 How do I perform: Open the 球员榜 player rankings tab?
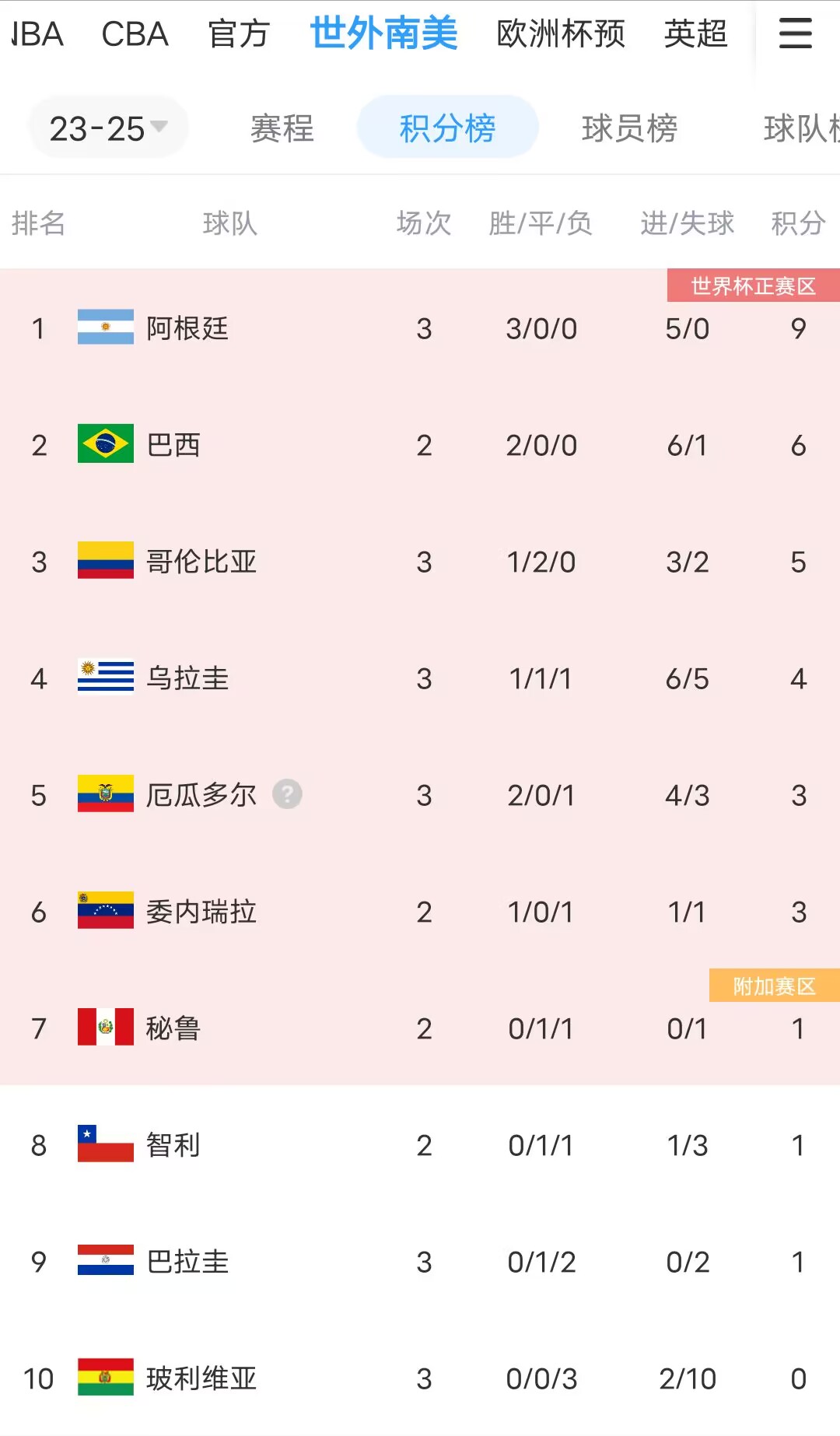tap(629, 128)
